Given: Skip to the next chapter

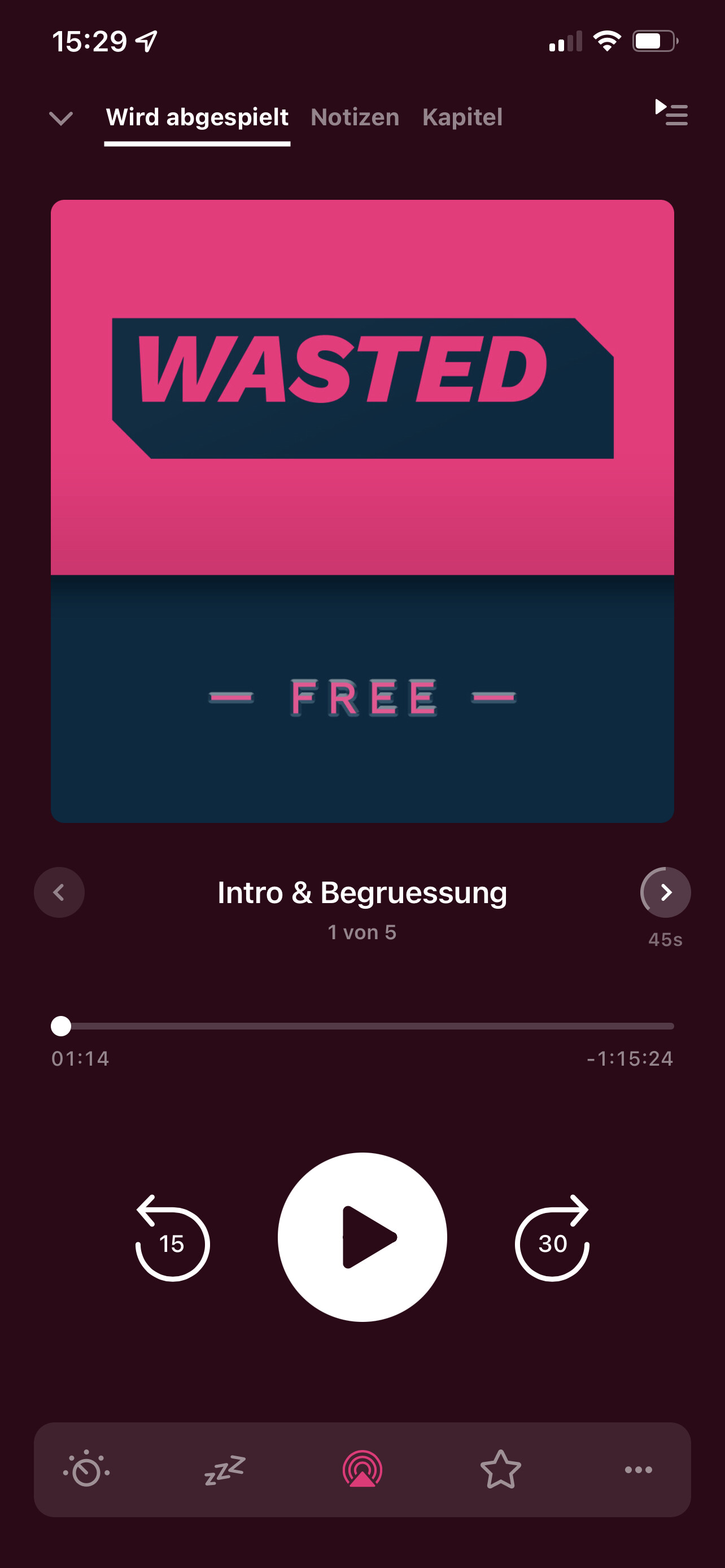Looking at the screenshot, I should point(665,892).
